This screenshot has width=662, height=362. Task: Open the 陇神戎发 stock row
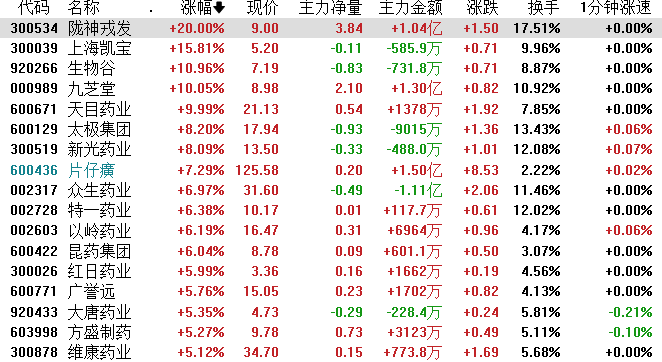click(x=331, y=28)
